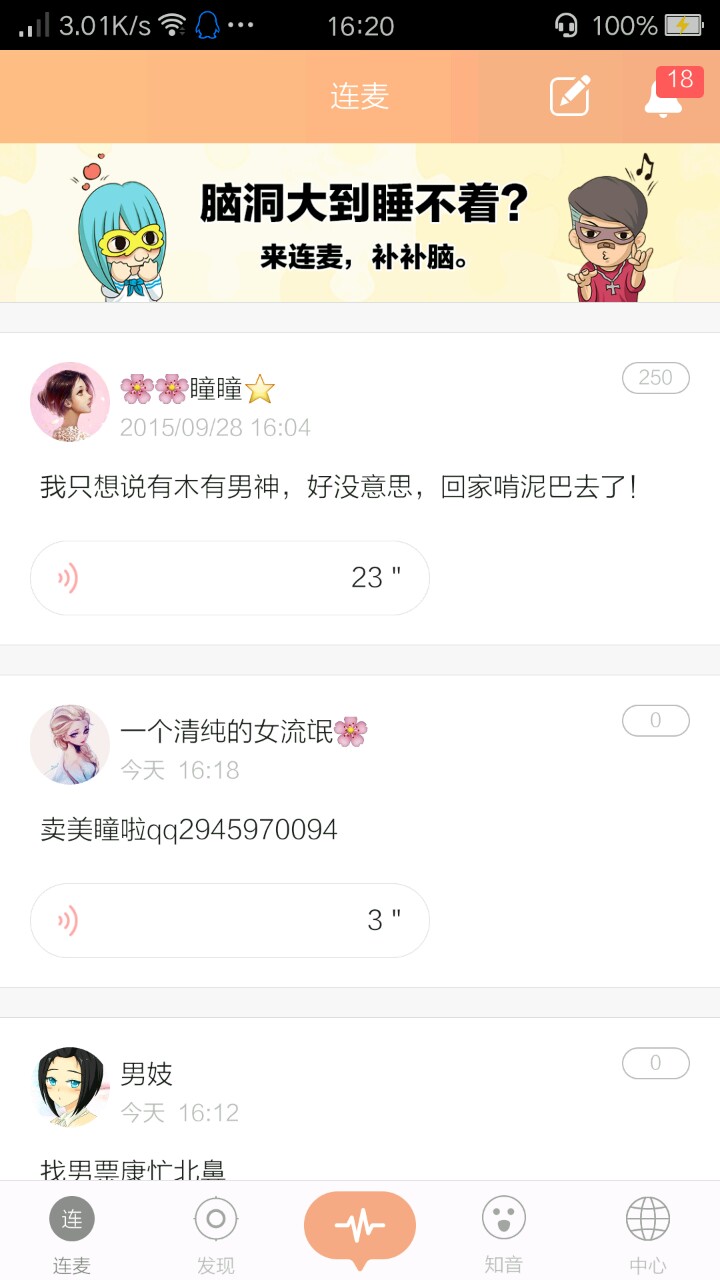Play the 3-second voice clip

230,920
